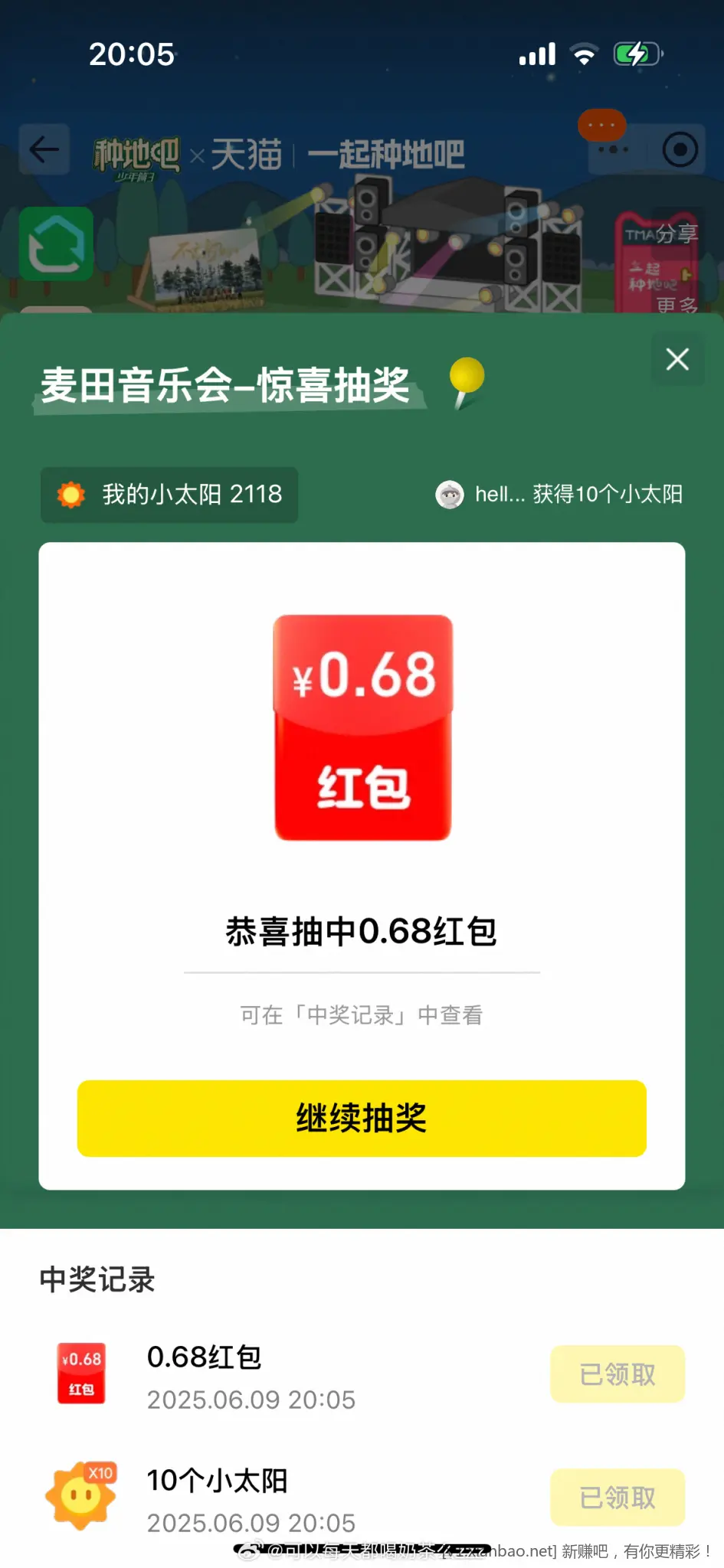This screenshot has height=1568, width=724.
Task: Tap 已领取 beside 0.68红包 record
Action: (617, 1374)
